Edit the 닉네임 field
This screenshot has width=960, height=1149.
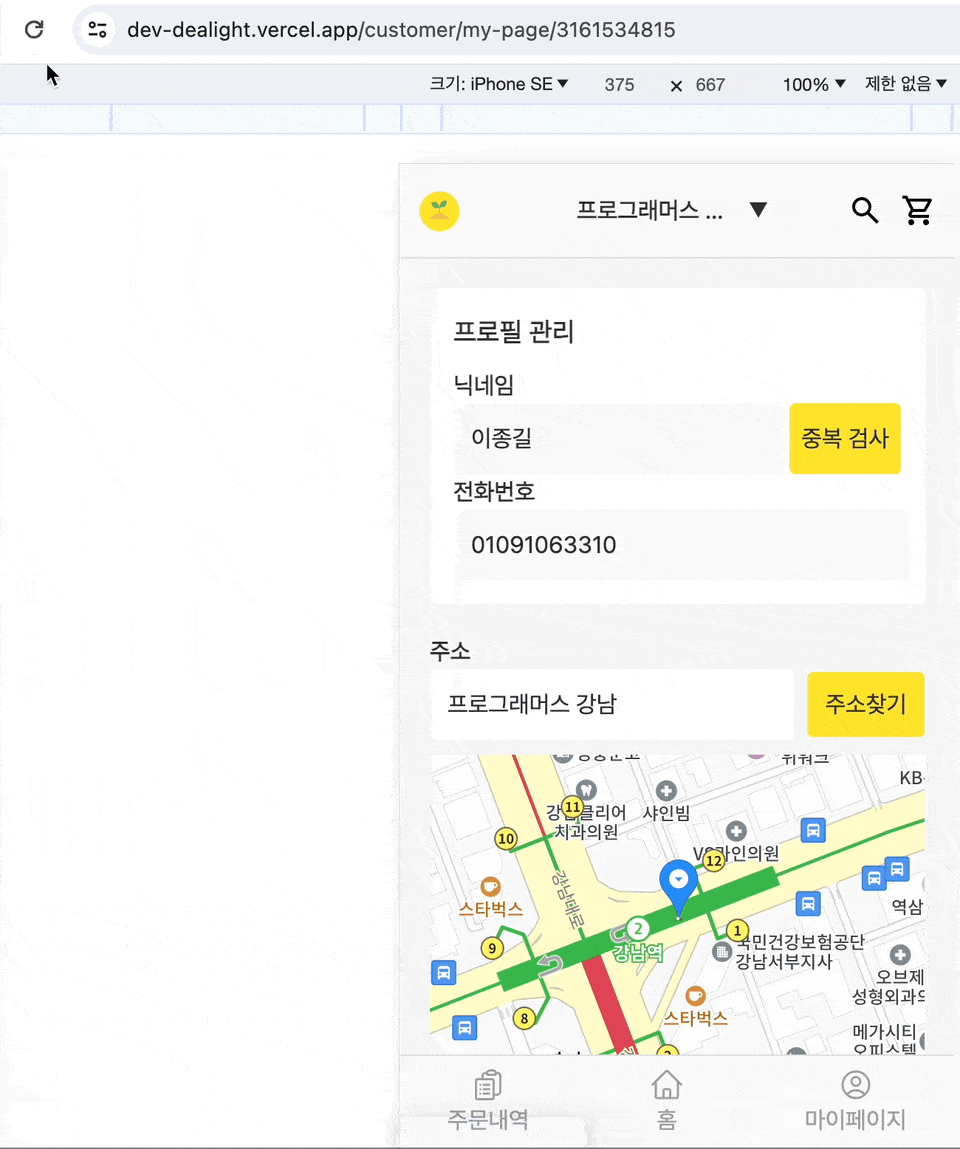tap(620, 438)
